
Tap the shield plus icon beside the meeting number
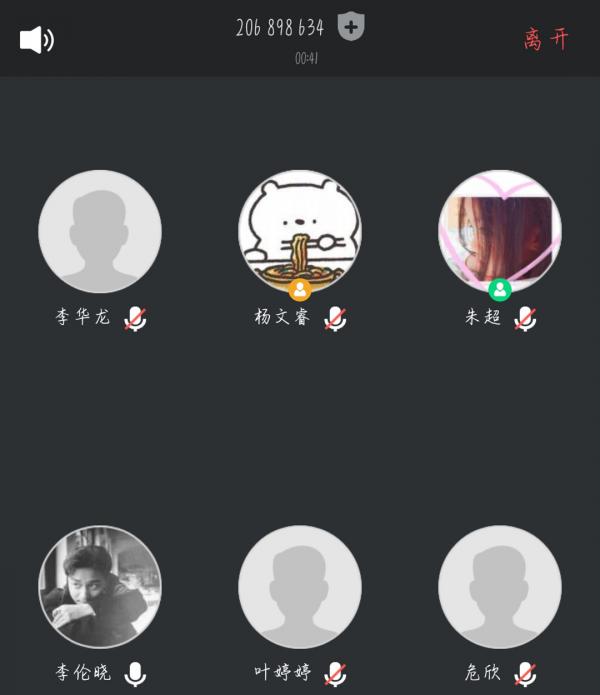[x=350, y=27]
